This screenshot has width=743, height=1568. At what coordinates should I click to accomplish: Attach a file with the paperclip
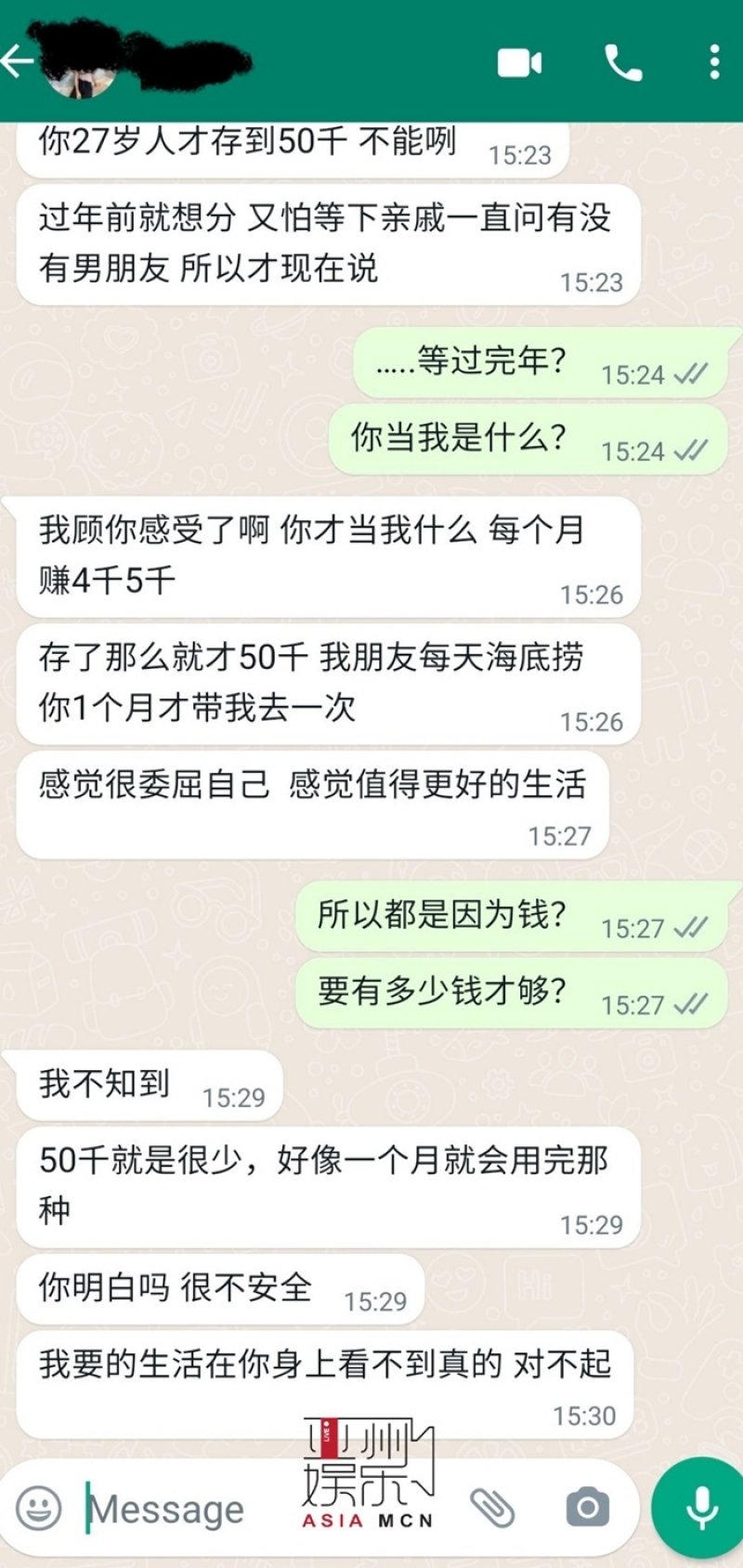(x=492, y=1507)
